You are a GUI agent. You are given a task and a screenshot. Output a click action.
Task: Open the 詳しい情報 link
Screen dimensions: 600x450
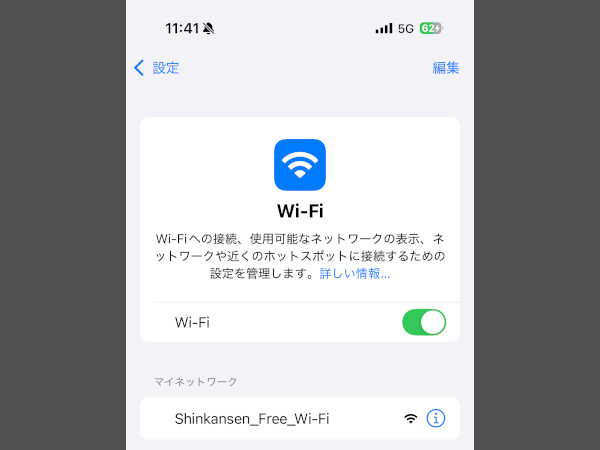click(x=354, y=274)
